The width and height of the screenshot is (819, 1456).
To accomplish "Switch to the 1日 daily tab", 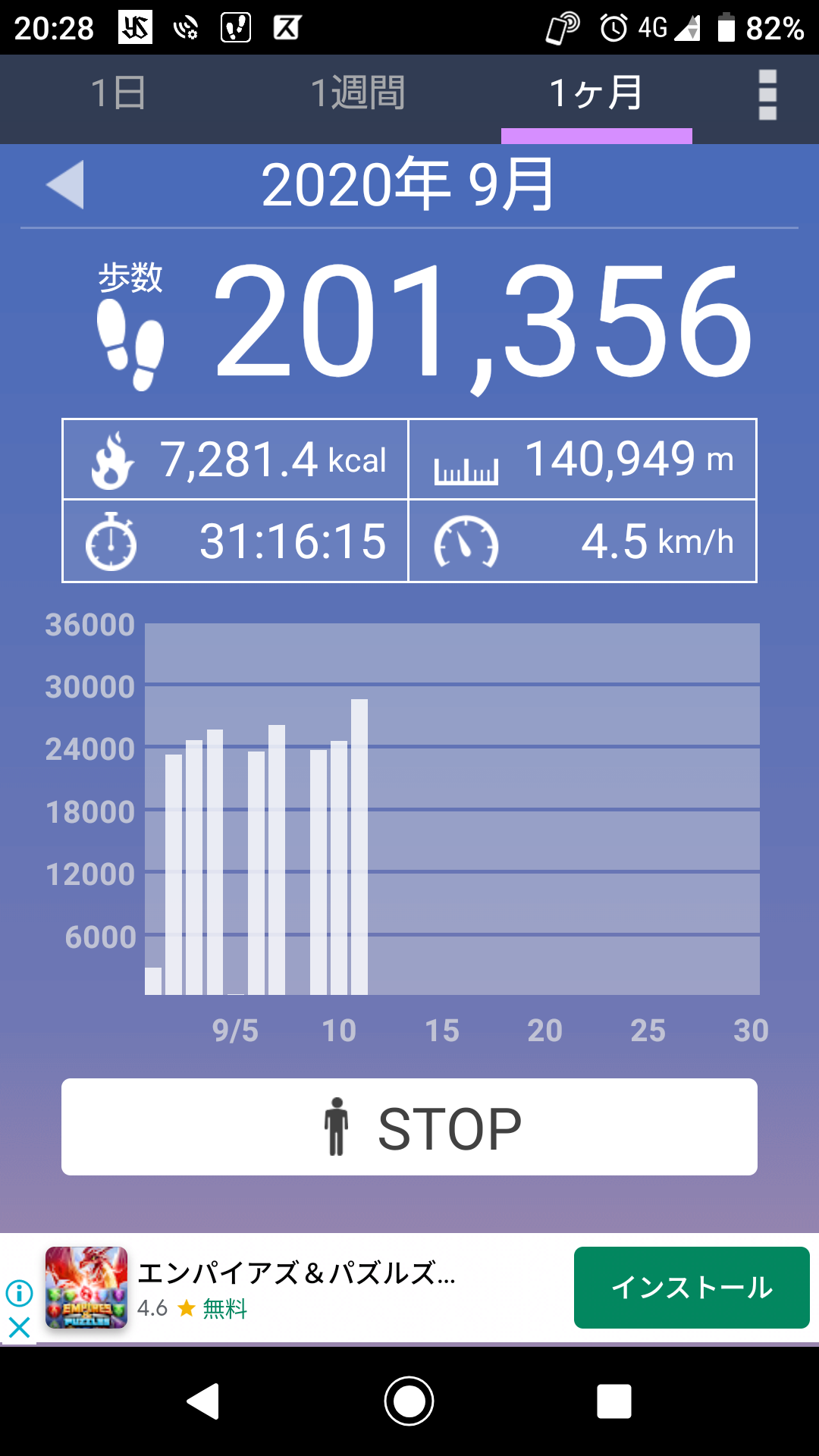I will click(118, 94).
